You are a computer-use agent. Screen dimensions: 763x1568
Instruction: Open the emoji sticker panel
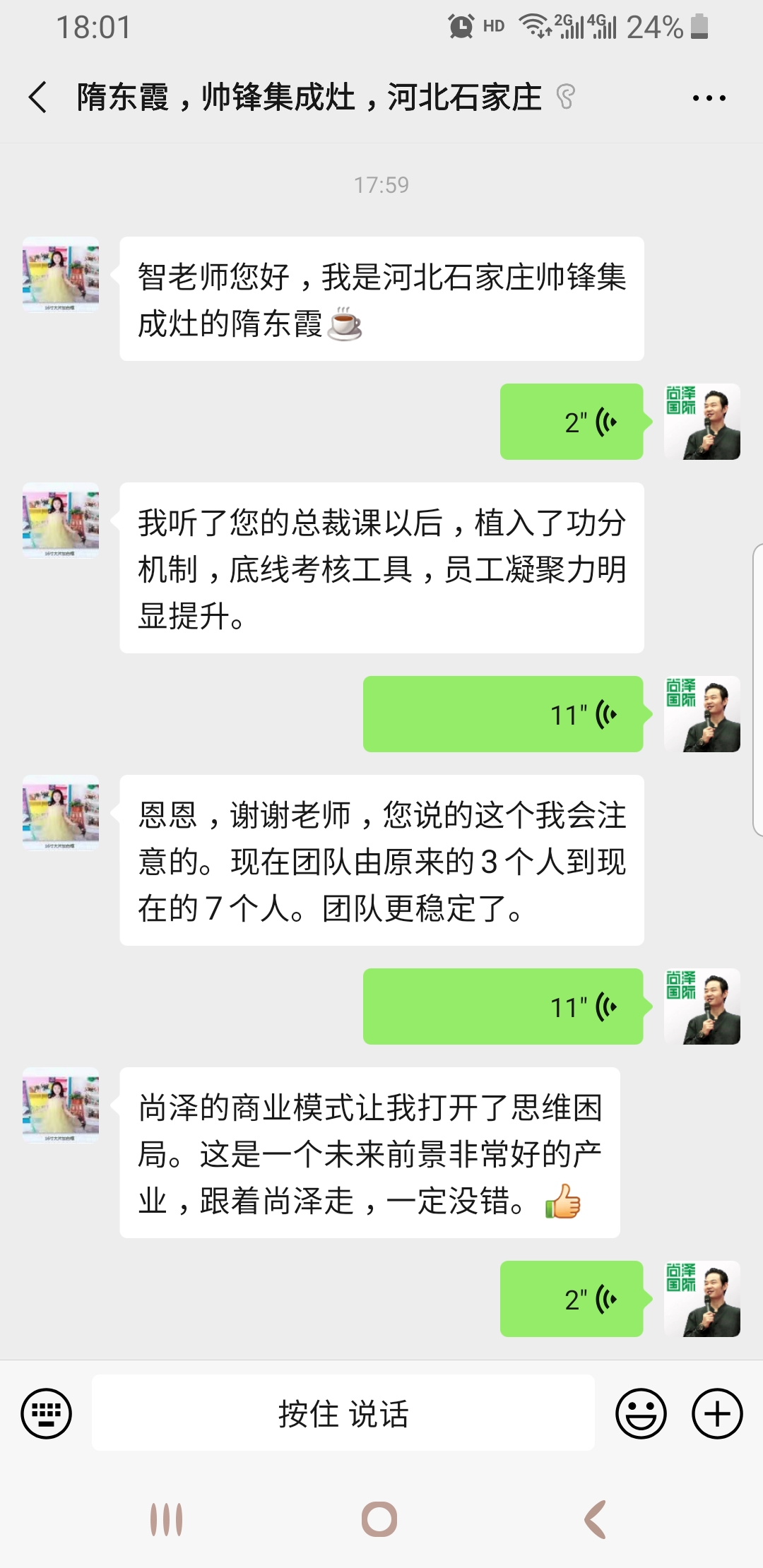641,1413
